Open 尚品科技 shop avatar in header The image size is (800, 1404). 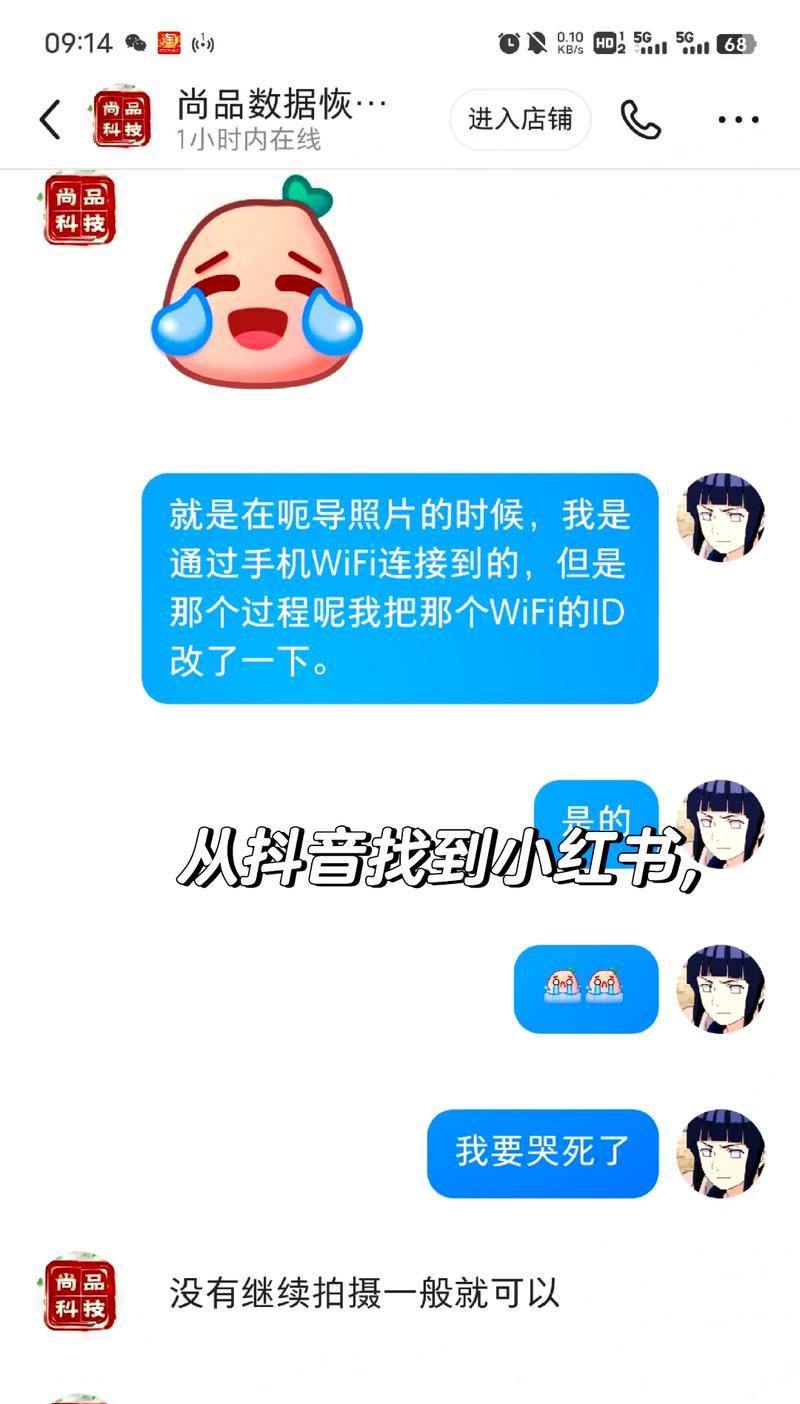coord(122,119)
